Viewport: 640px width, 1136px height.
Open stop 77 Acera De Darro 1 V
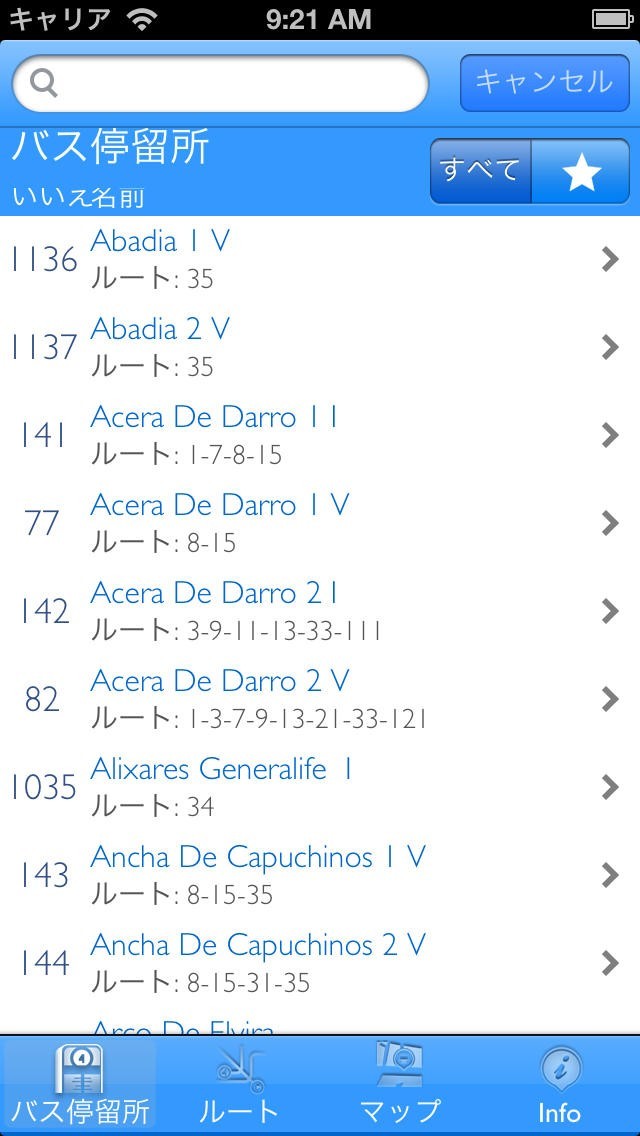click(x=320, y=523)
